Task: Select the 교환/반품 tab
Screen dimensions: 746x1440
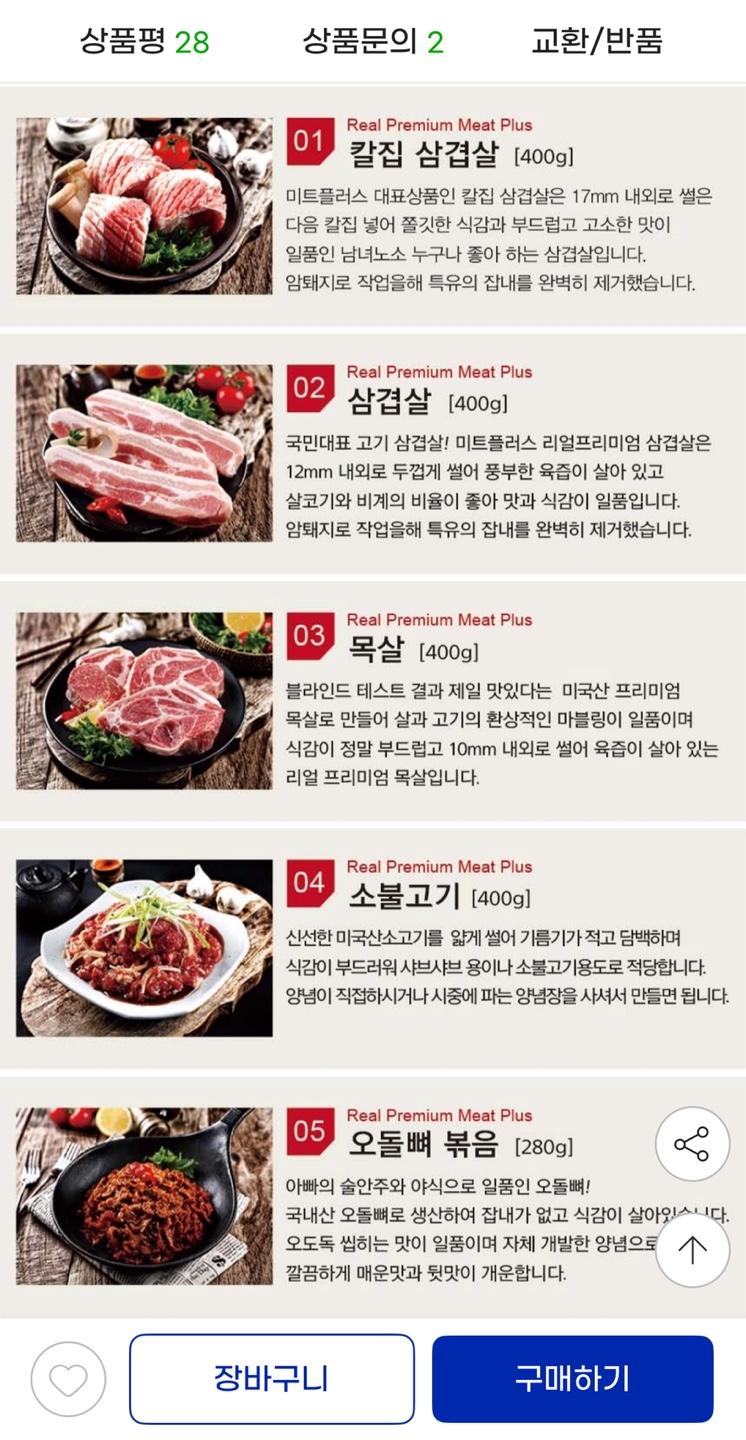Action: [597, 41]
